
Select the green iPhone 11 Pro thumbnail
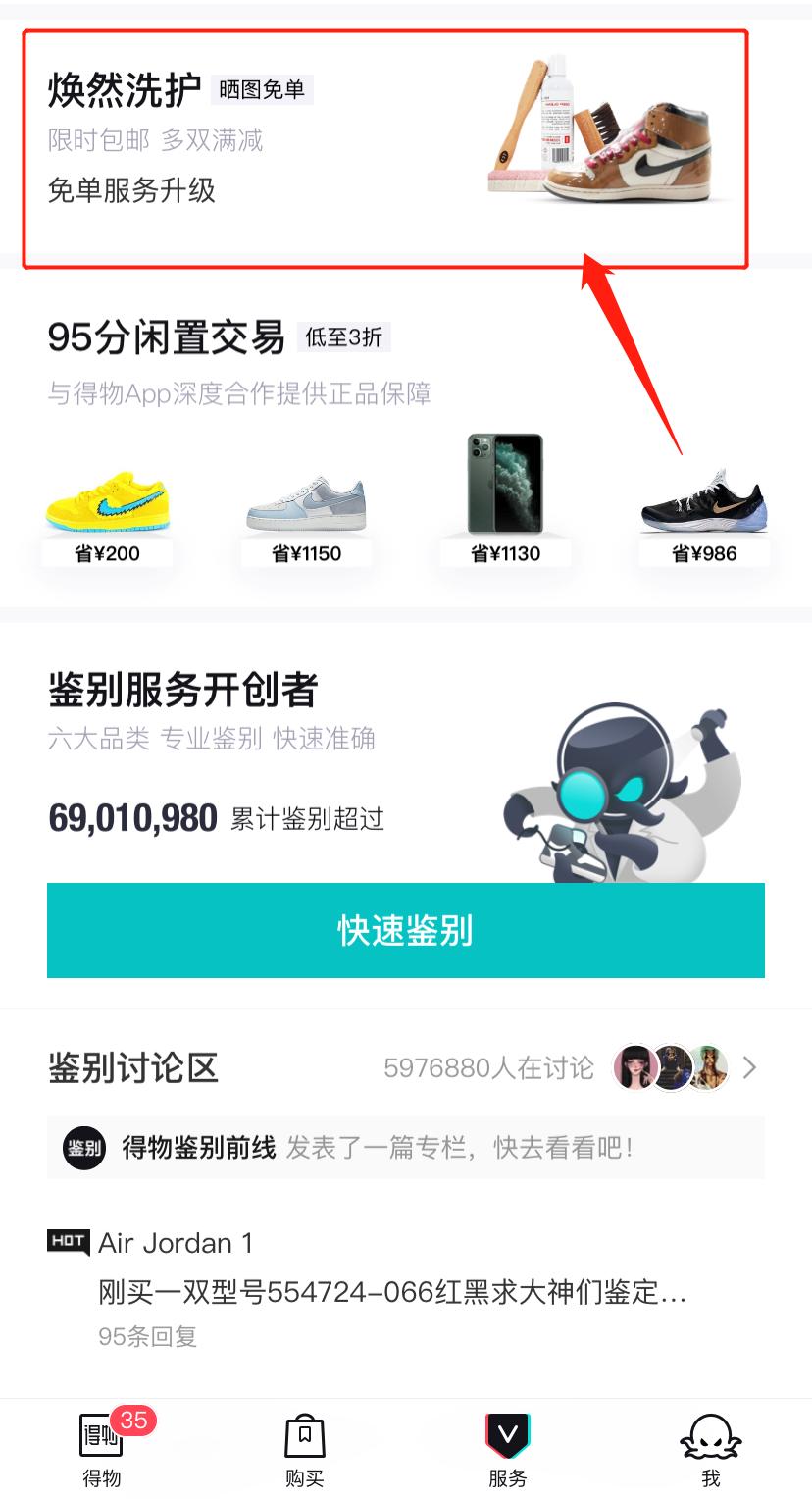(x=504, y=481)
